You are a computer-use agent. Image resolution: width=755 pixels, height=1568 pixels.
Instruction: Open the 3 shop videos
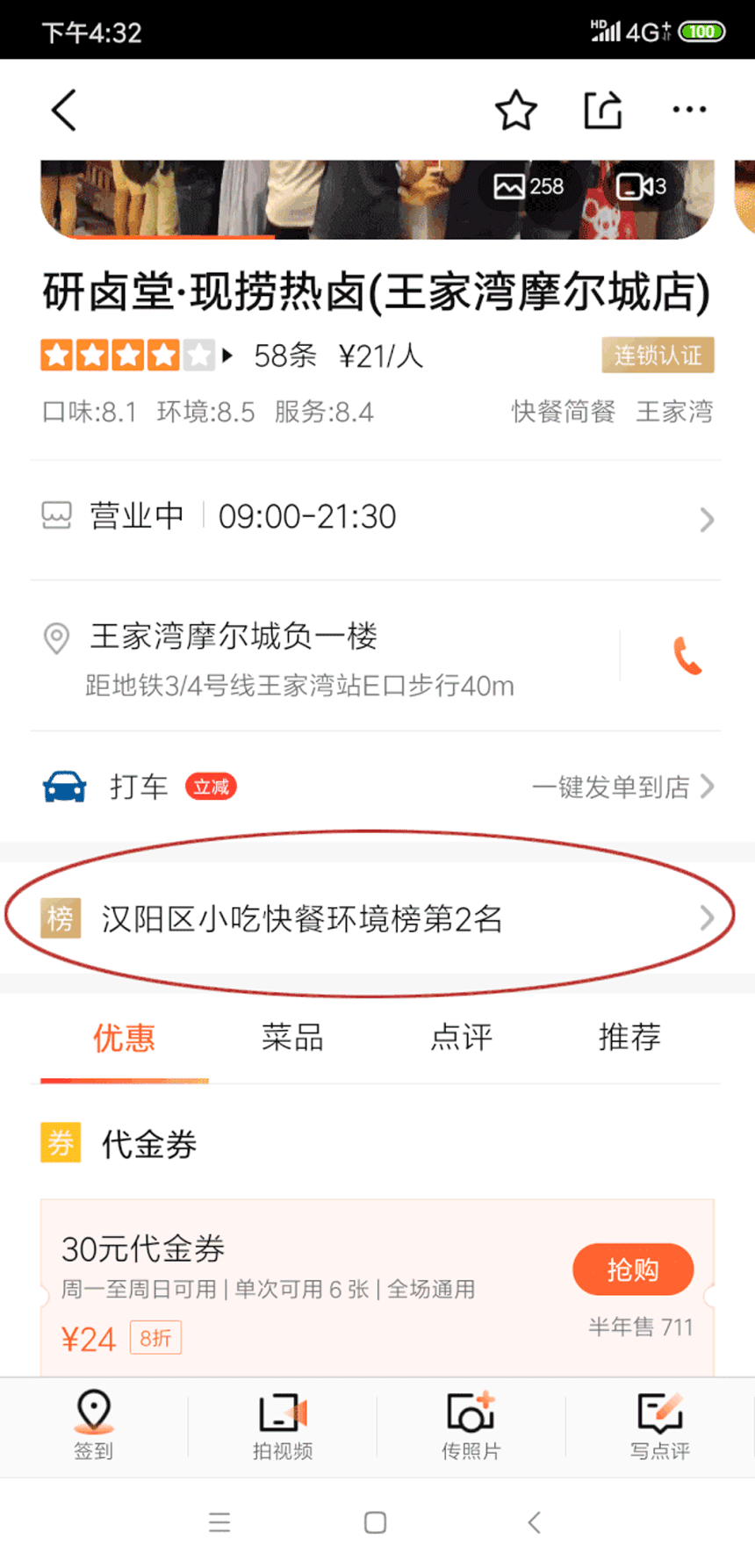click(x=642, y=186)
